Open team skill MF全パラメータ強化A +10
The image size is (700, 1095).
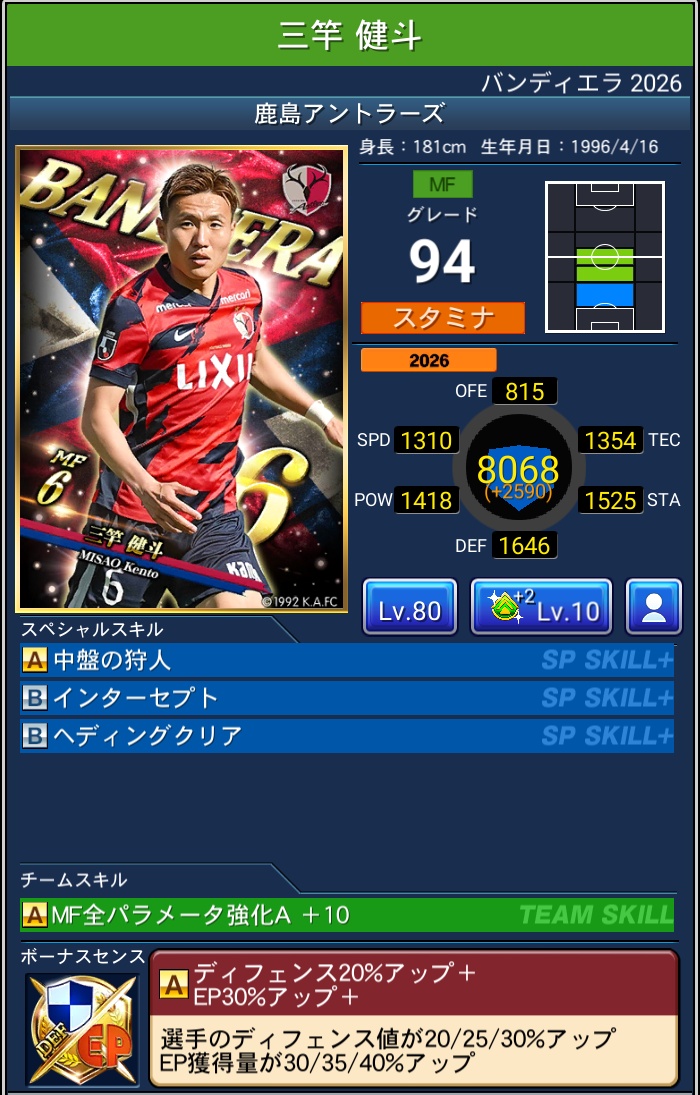click(x=346, y=914)
